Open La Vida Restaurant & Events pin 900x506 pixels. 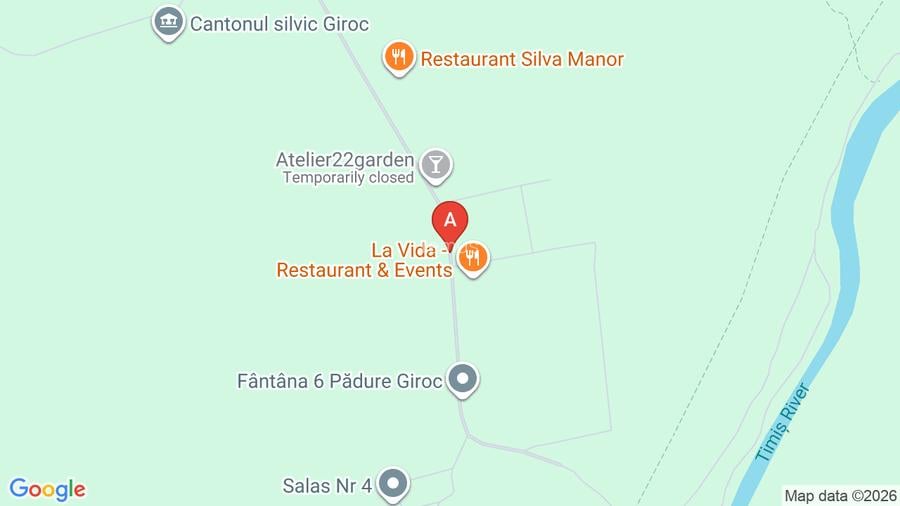[473, 259]
